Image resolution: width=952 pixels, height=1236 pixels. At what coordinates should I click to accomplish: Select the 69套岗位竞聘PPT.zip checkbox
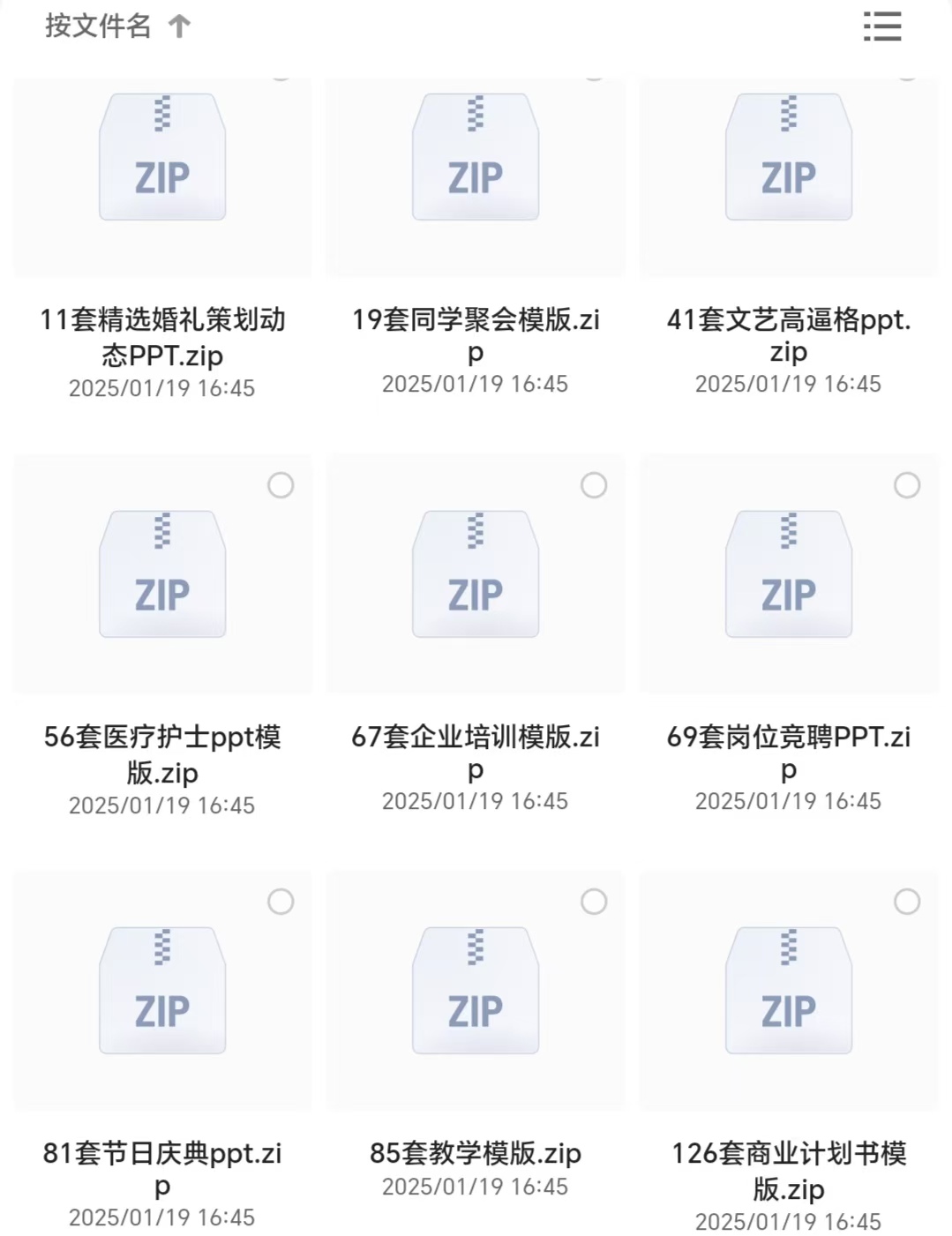tap(907, 485)
